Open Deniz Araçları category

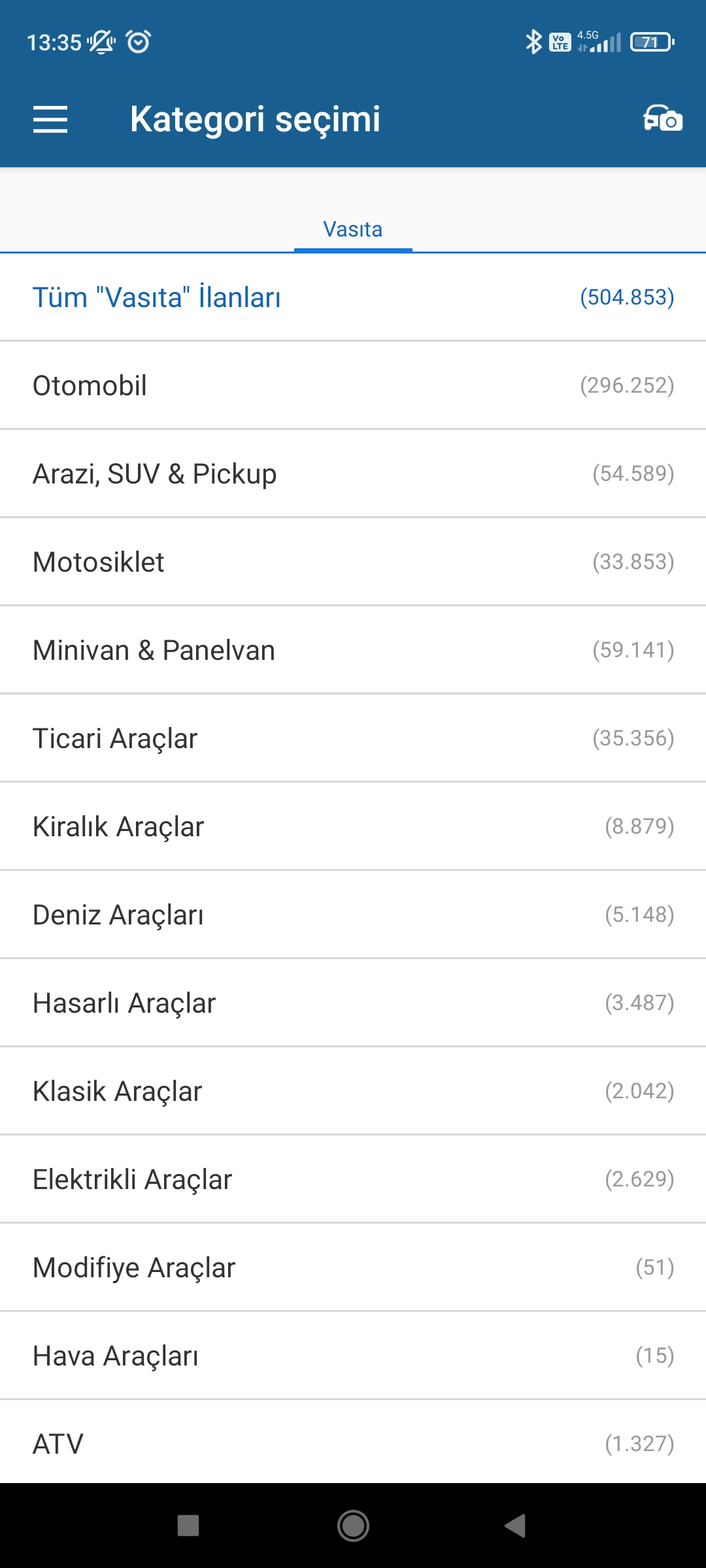point(353,915)
